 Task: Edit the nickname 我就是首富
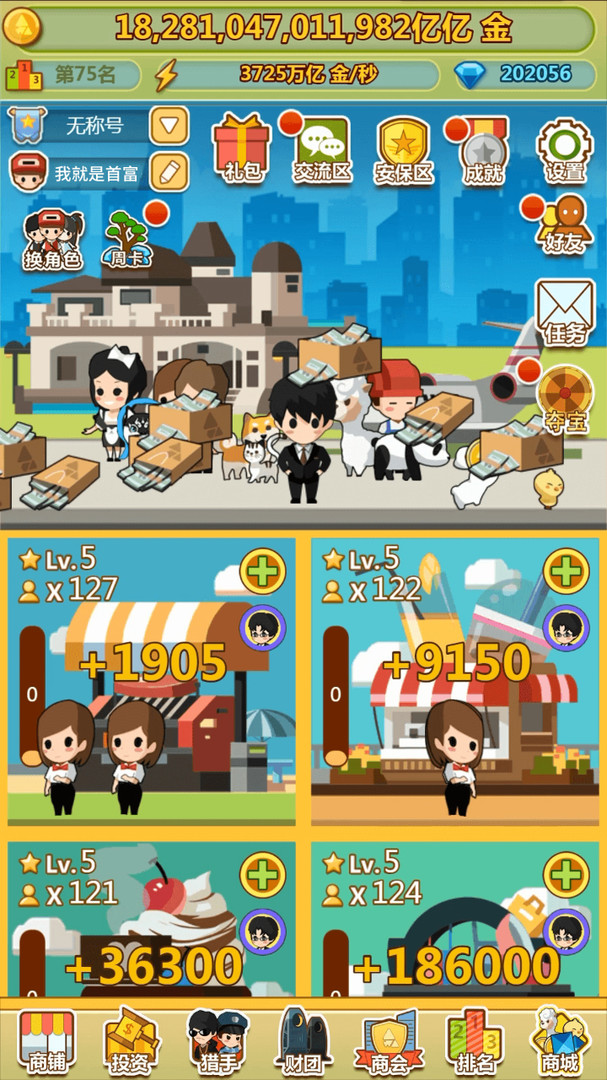[169, 172]
